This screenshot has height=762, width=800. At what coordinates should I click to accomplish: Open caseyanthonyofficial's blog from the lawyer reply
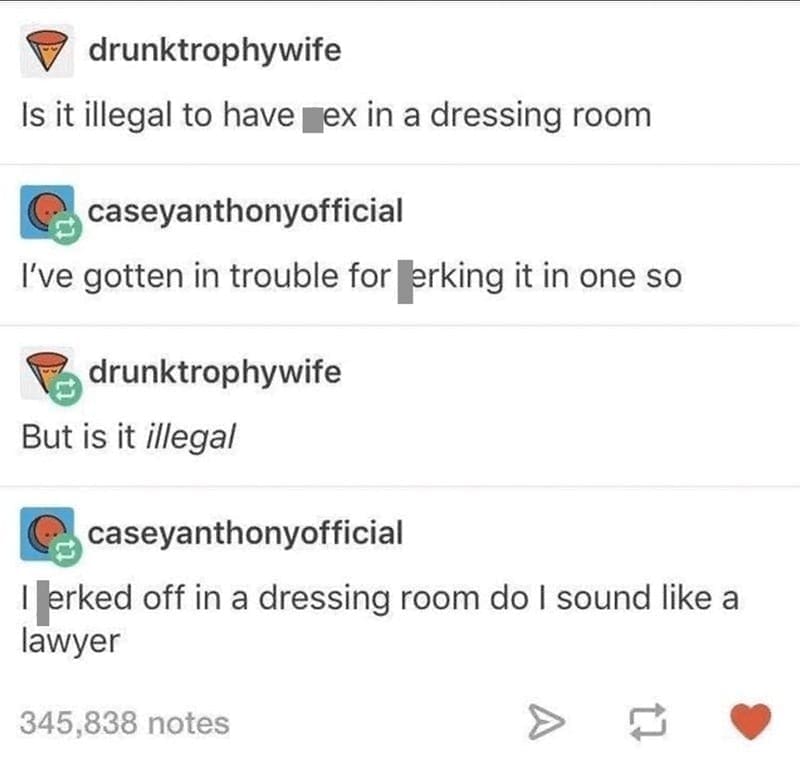coord(245,532)
